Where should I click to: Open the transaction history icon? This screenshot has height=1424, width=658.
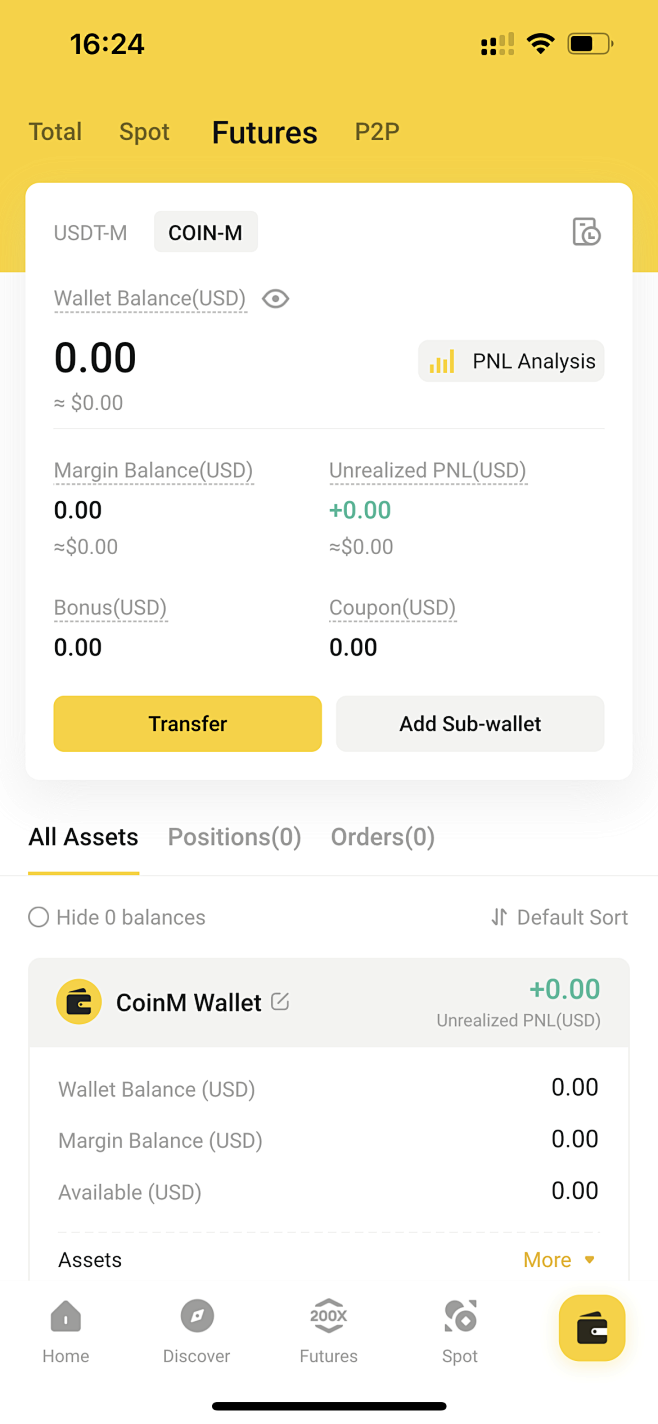(x=586, y=232)
